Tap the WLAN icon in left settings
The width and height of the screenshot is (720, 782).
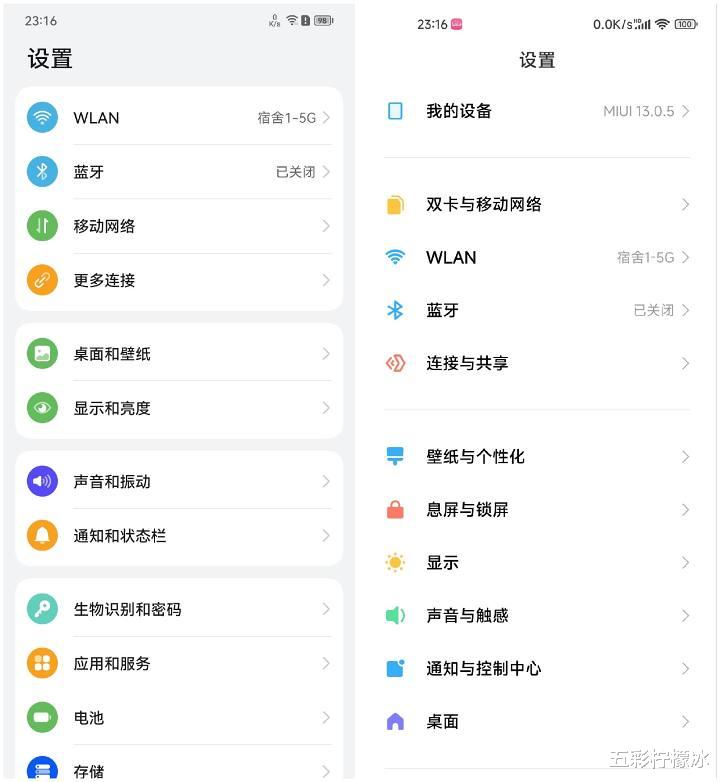[42, 118]
